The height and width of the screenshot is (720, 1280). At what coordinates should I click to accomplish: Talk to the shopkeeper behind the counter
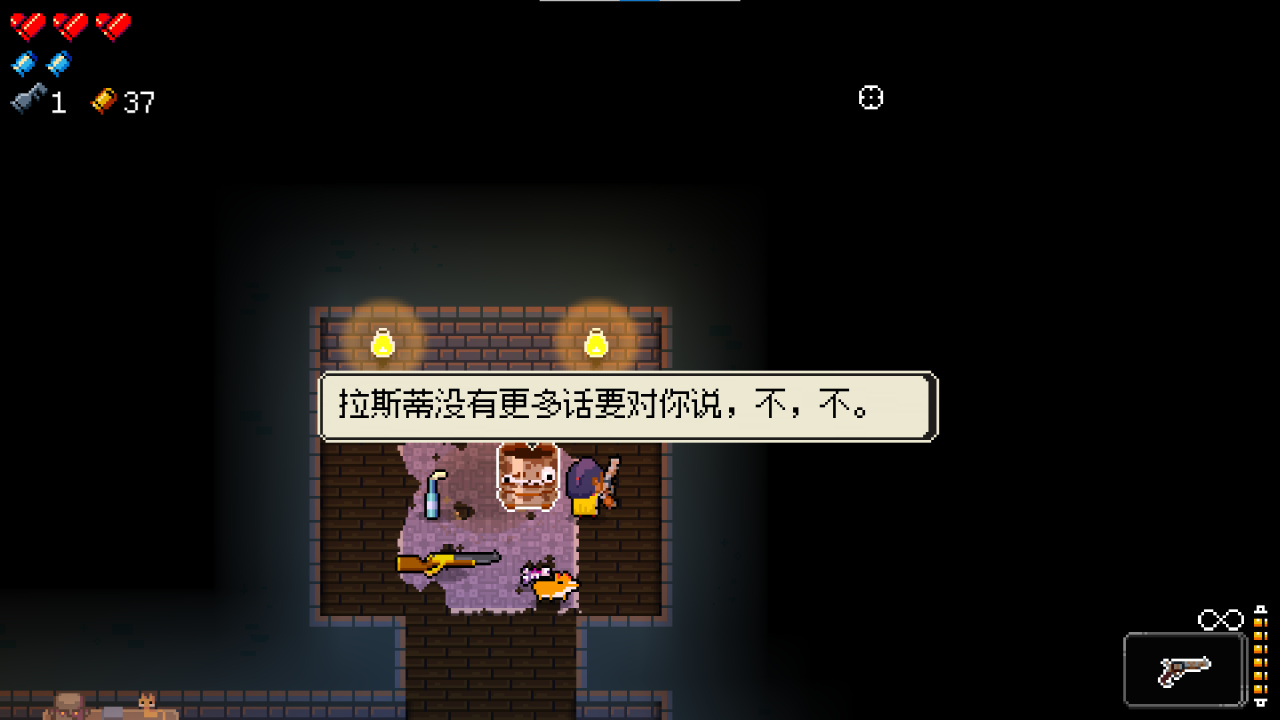point(527,478)
